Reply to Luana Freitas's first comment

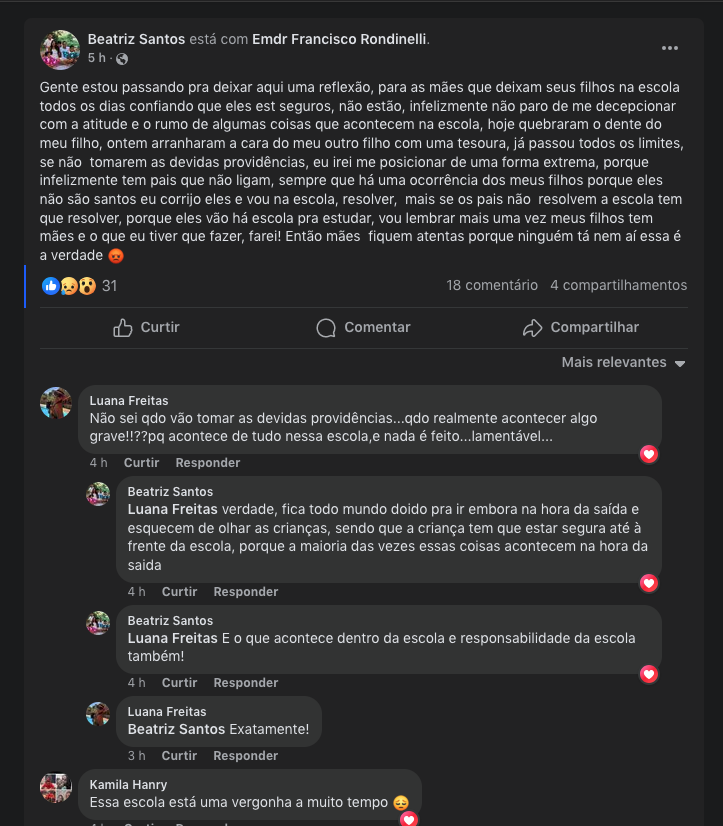pyautogui.click(x=207, y=463)
